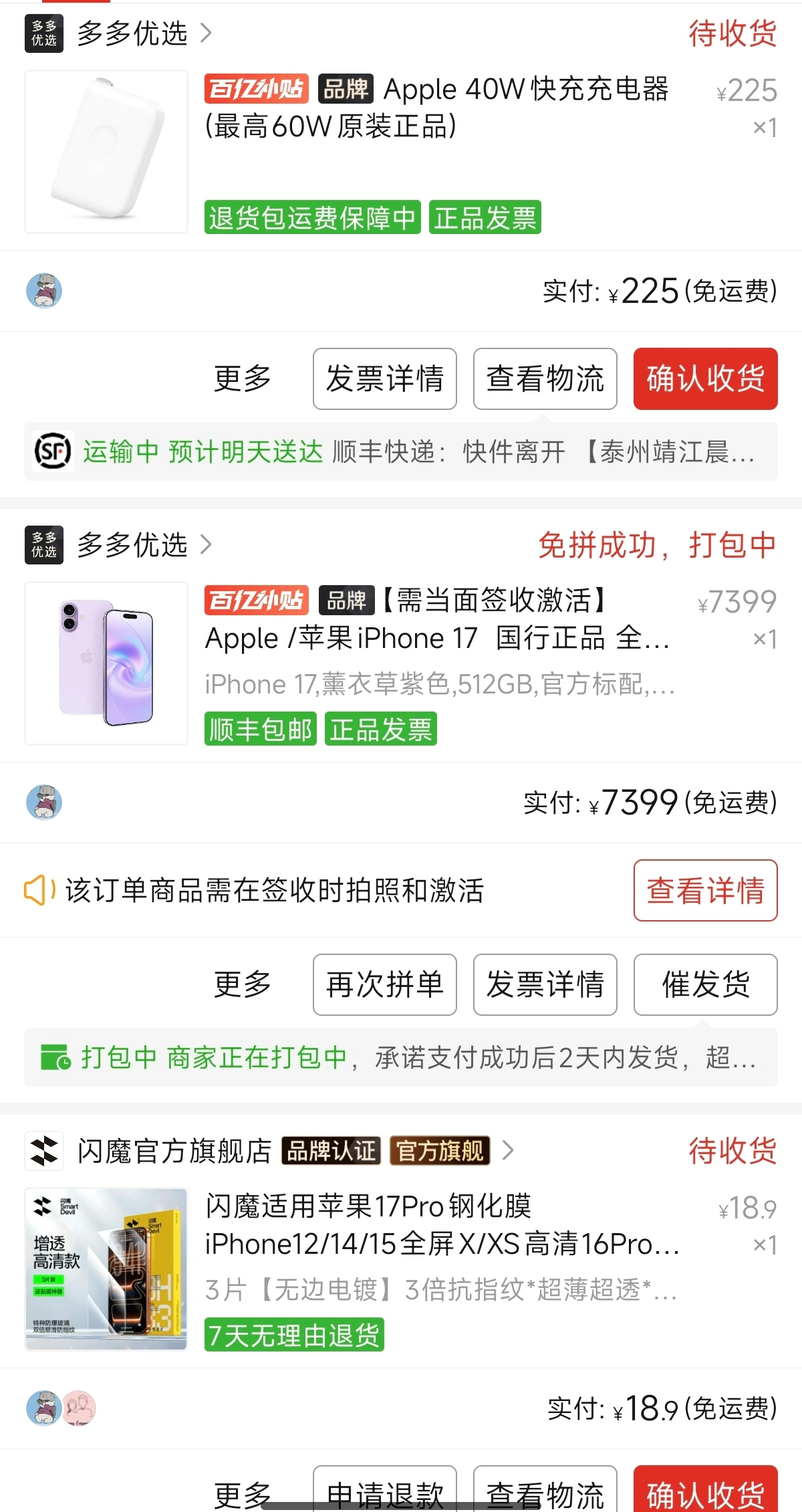Open the 顺丰快递 shipping status banner

point(401,451)
